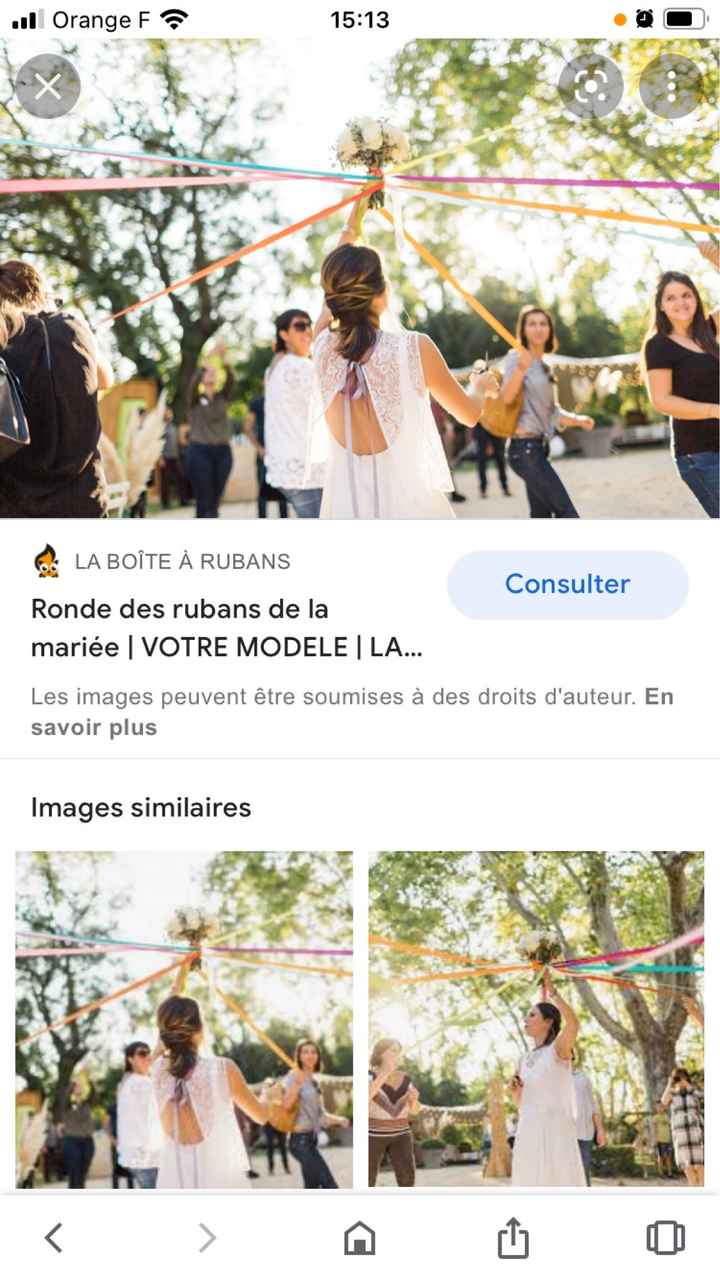Tap the Images similaires heading
720x1280 pixels.
pos(140,807)
